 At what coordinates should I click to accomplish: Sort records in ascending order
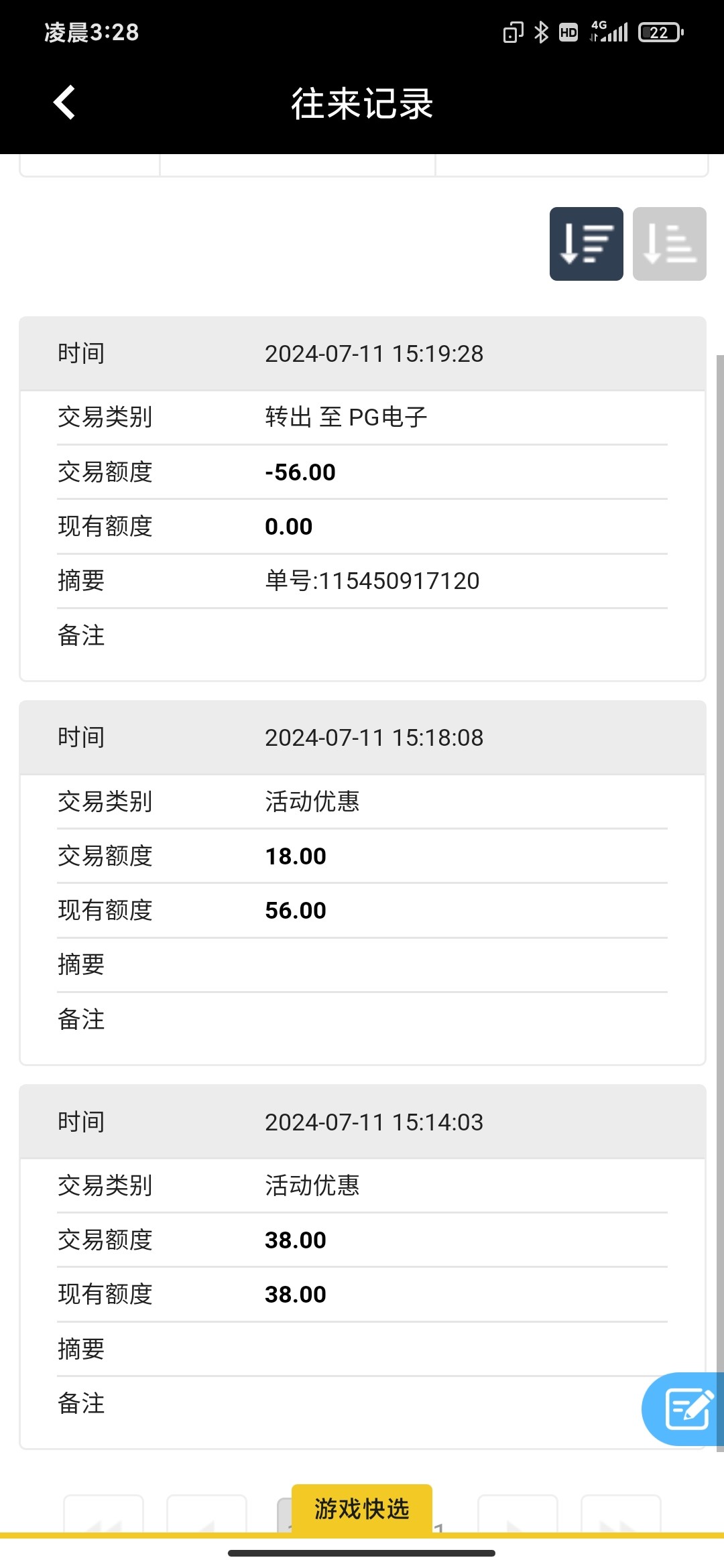click(x=670, y=244)
